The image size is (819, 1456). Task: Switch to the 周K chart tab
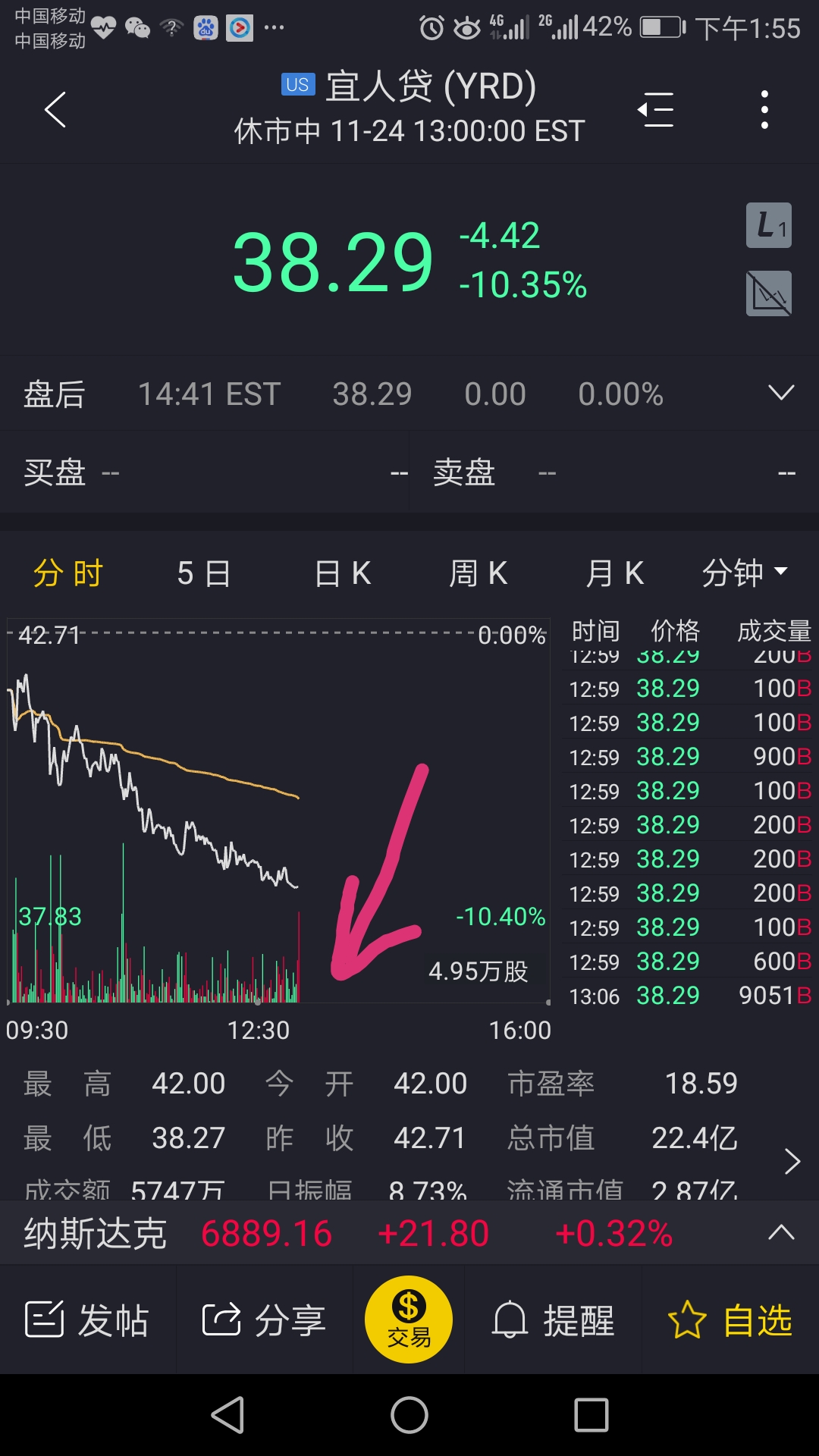coord(478,573)
